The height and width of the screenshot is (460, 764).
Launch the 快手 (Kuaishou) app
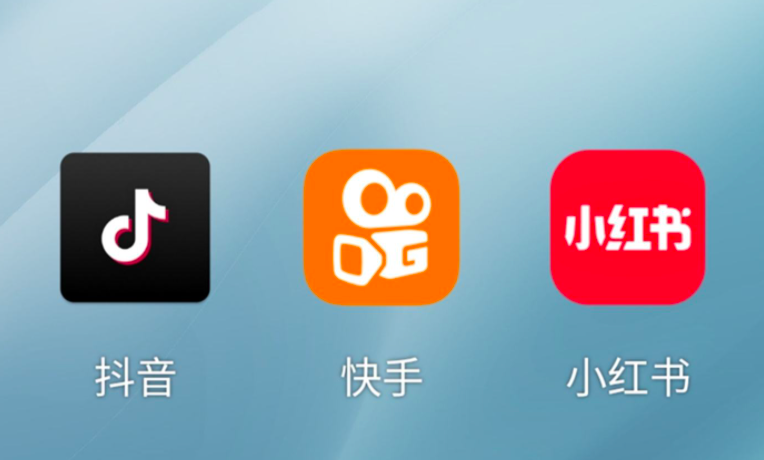click(x=381, y=227)
